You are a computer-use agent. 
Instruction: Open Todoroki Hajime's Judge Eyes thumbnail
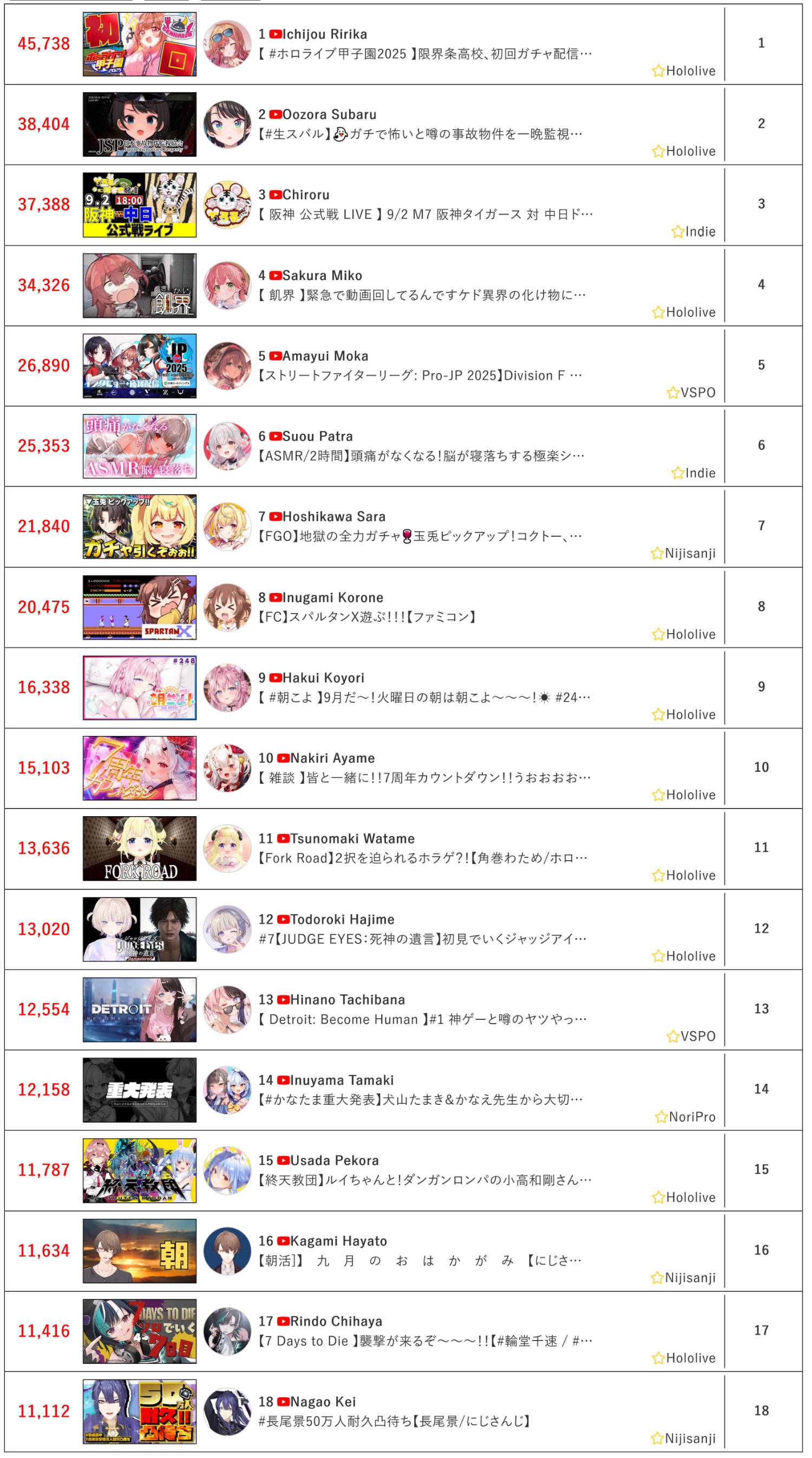pyautogui.click(x=139, y=929)
